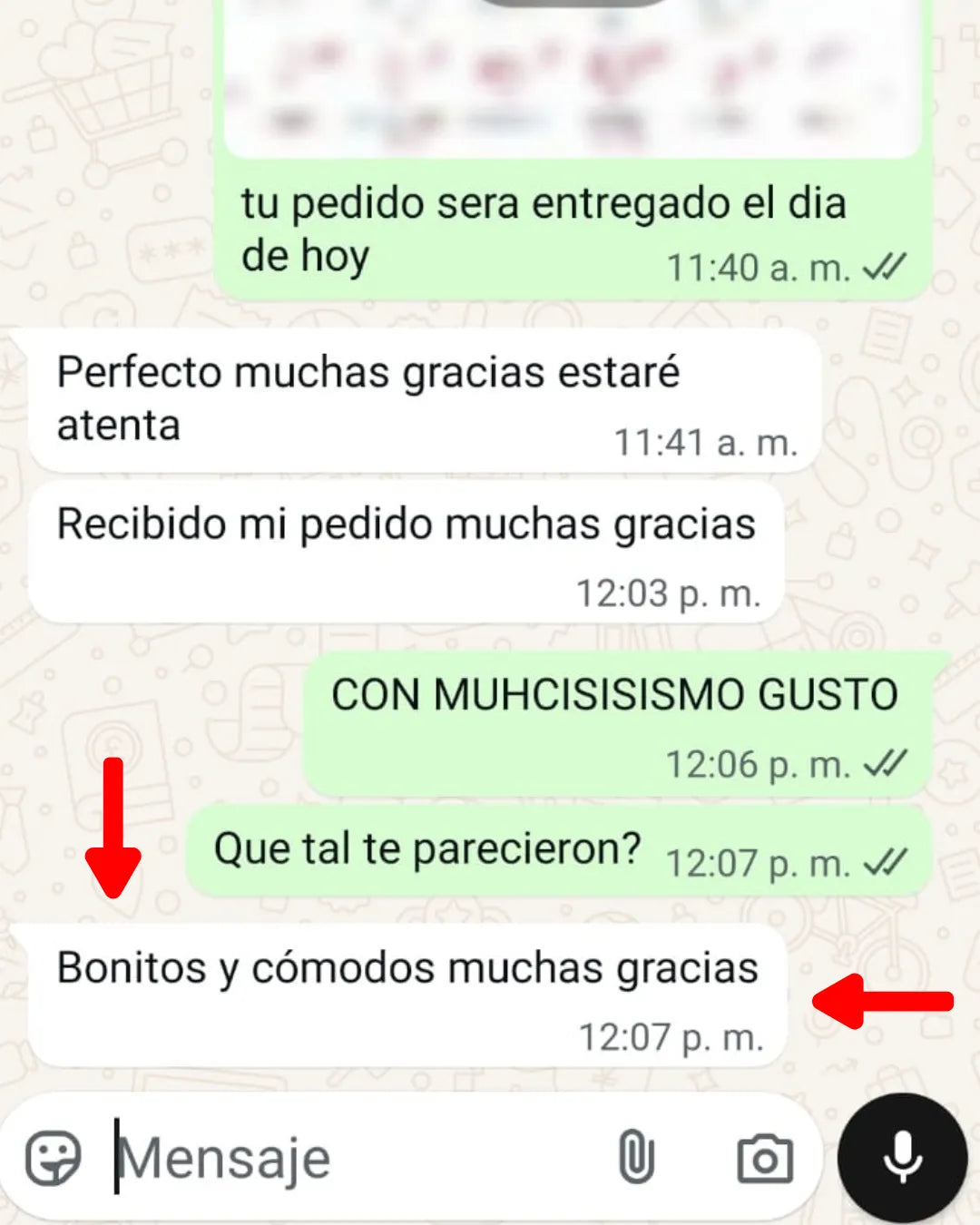Screen dimensions: 980x1225
Task: Record a voice message with the microphone
Action: click(902, 1158)
